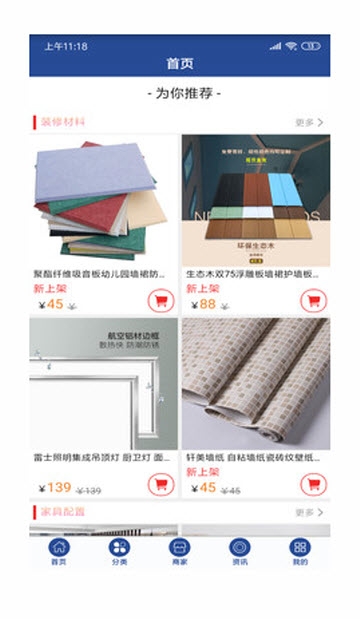
Task: Switch to the 我的 tab
Action: coord(300,552)
